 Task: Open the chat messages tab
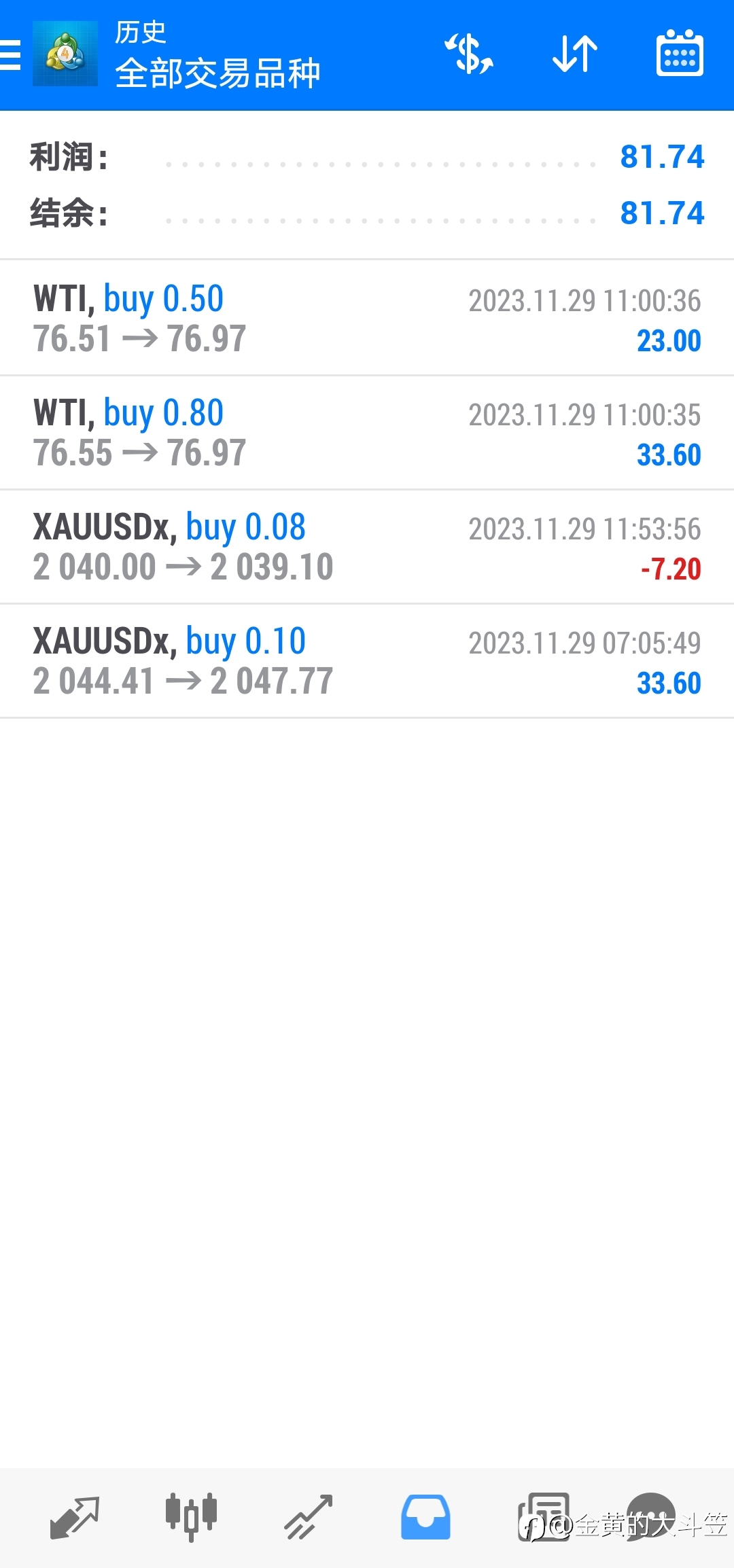click(651, 1516)
